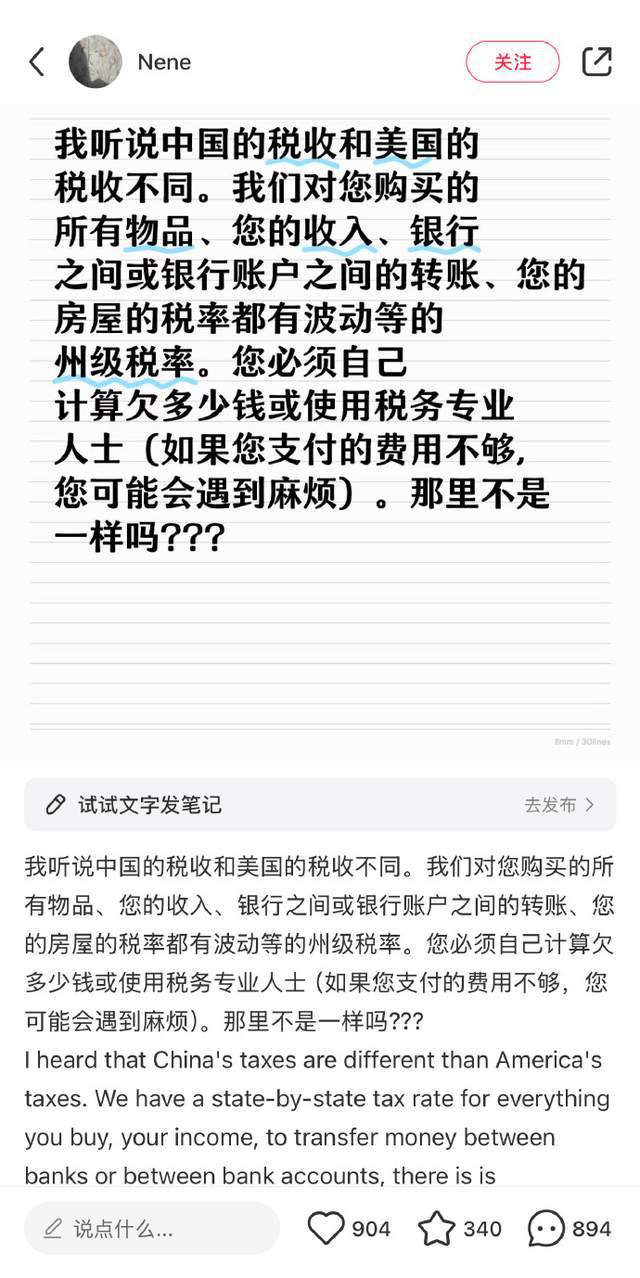Like this post with the heart icon

tap(325, 1228)
